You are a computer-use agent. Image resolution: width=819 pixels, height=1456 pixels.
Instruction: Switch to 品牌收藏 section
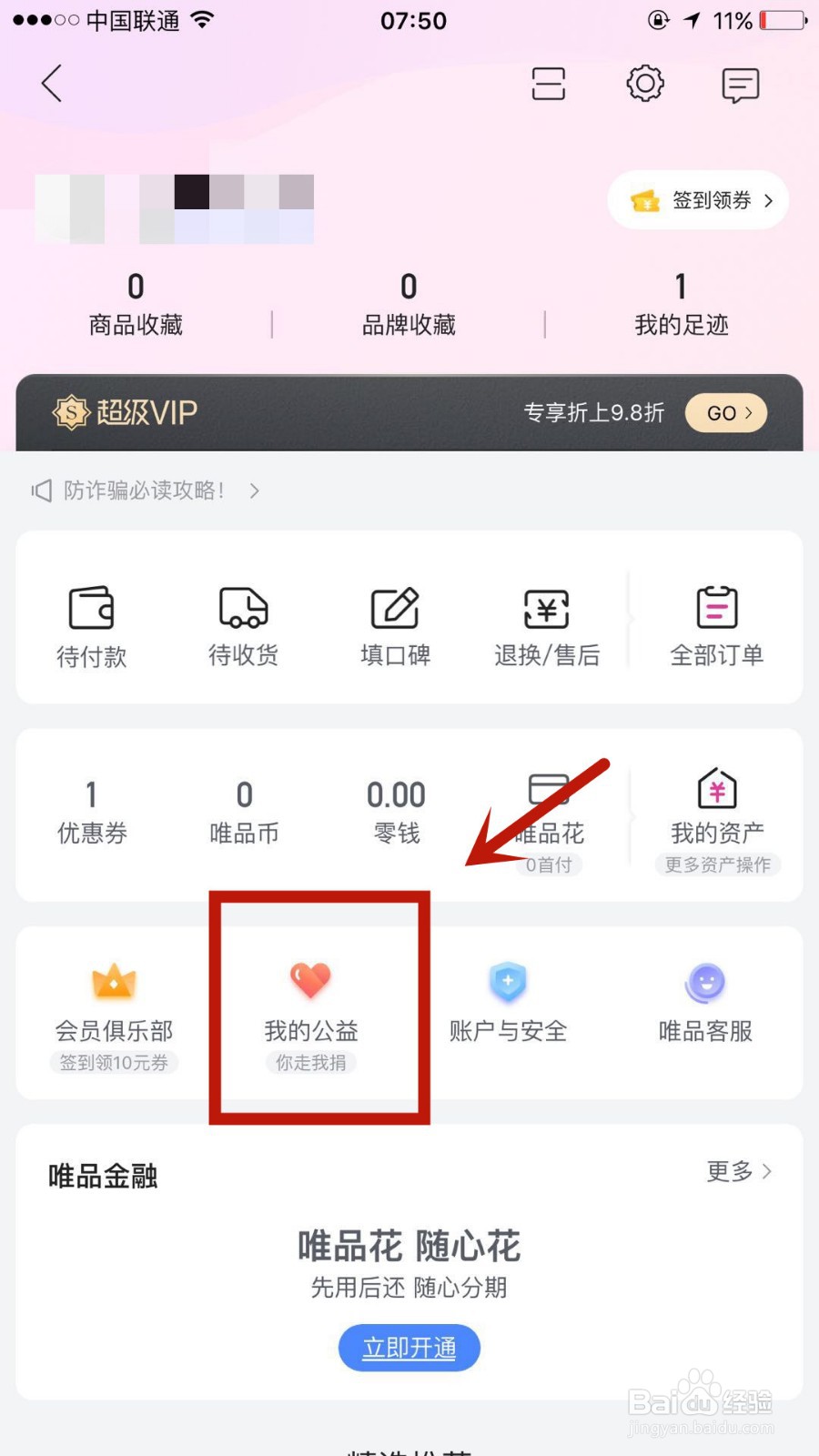coord(408,303)
